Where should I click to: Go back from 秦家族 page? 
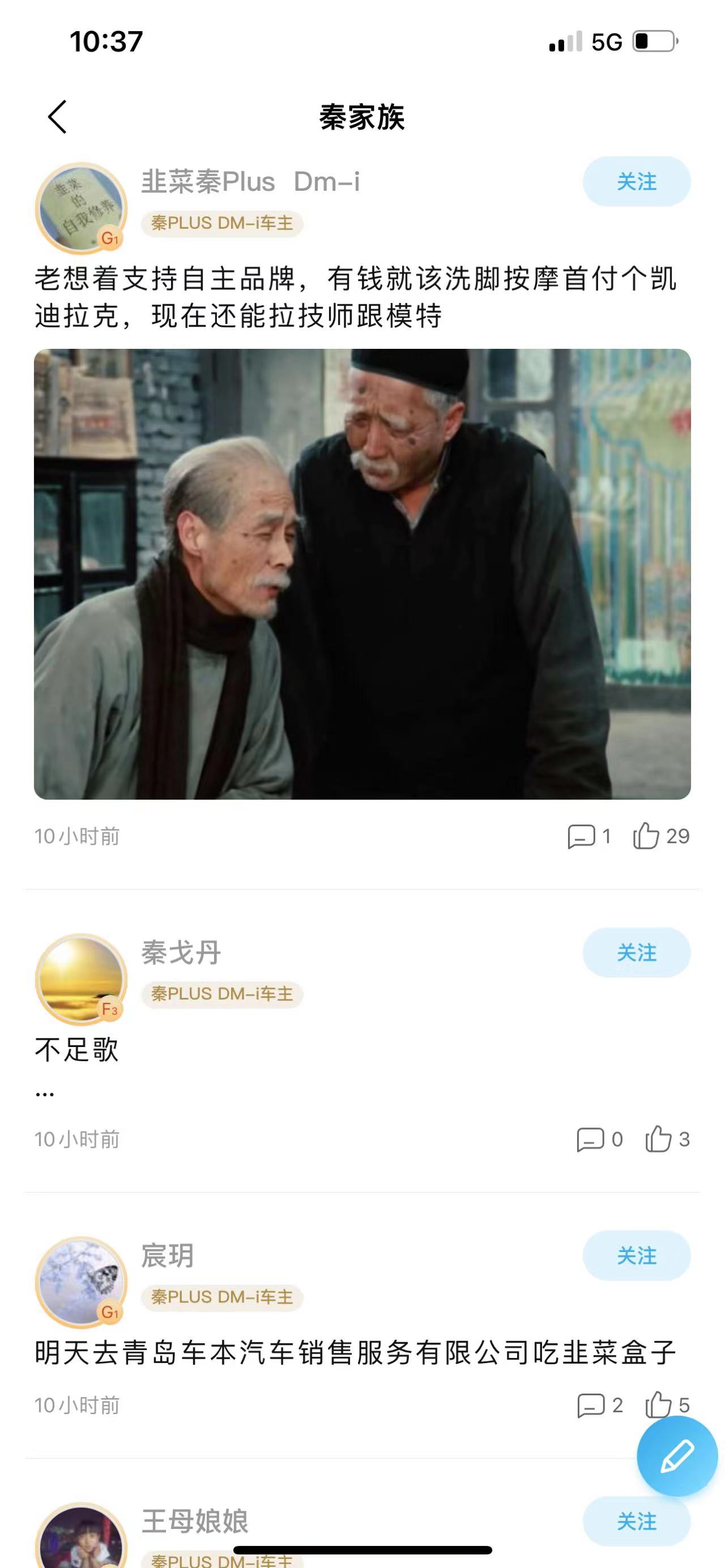pyautogui.click(x=57, y=117)
